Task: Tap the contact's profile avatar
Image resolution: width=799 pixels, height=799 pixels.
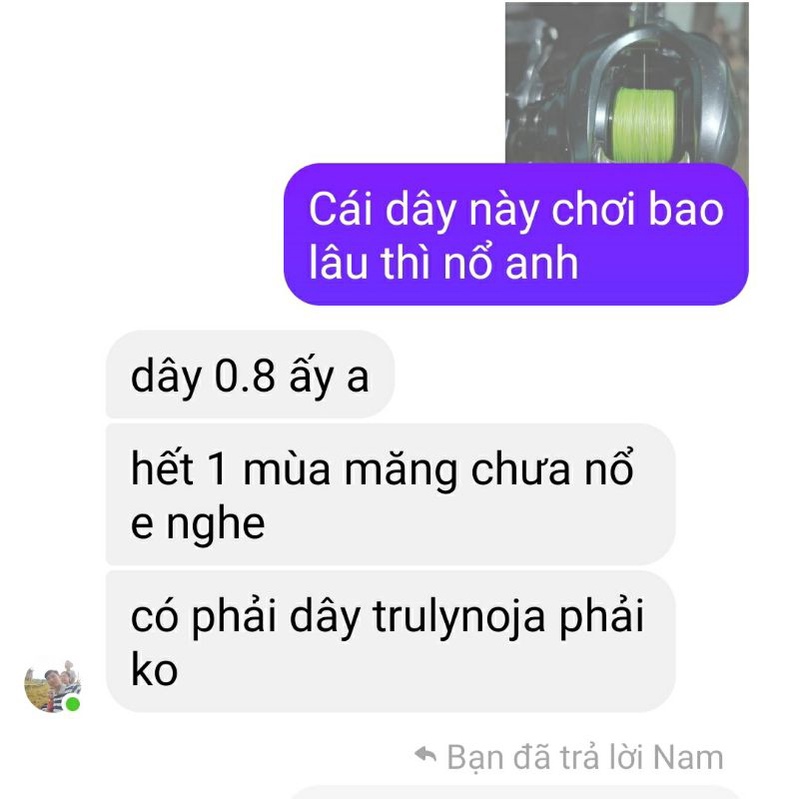Action: pos(52,686)
